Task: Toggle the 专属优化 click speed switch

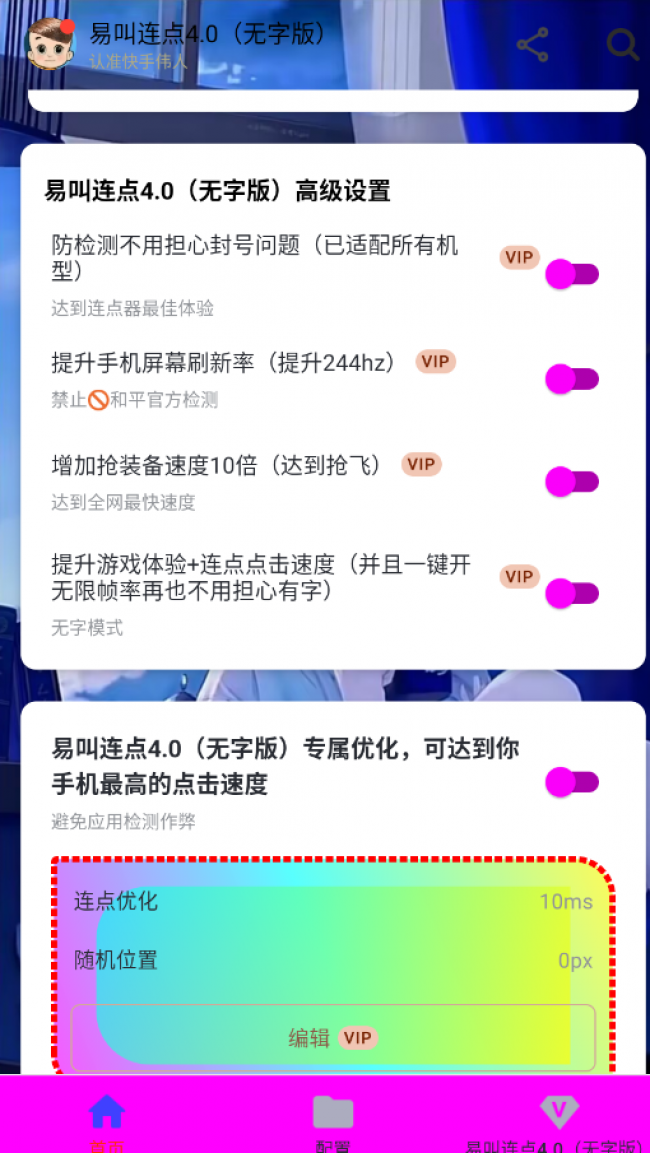Action: click(572, 782)
